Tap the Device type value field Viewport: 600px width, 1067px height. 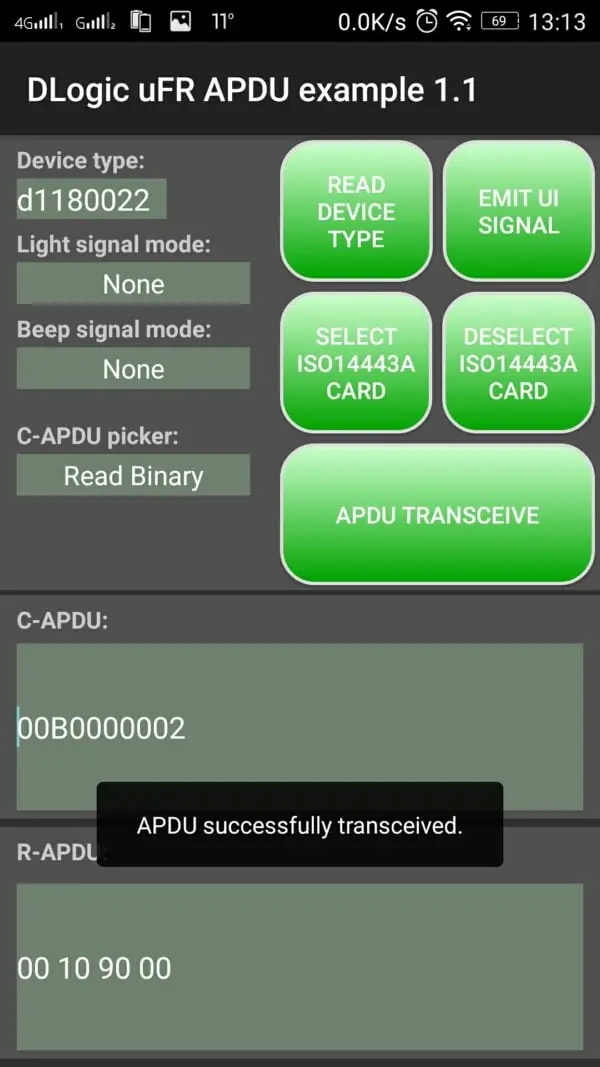tap(91, 199)
